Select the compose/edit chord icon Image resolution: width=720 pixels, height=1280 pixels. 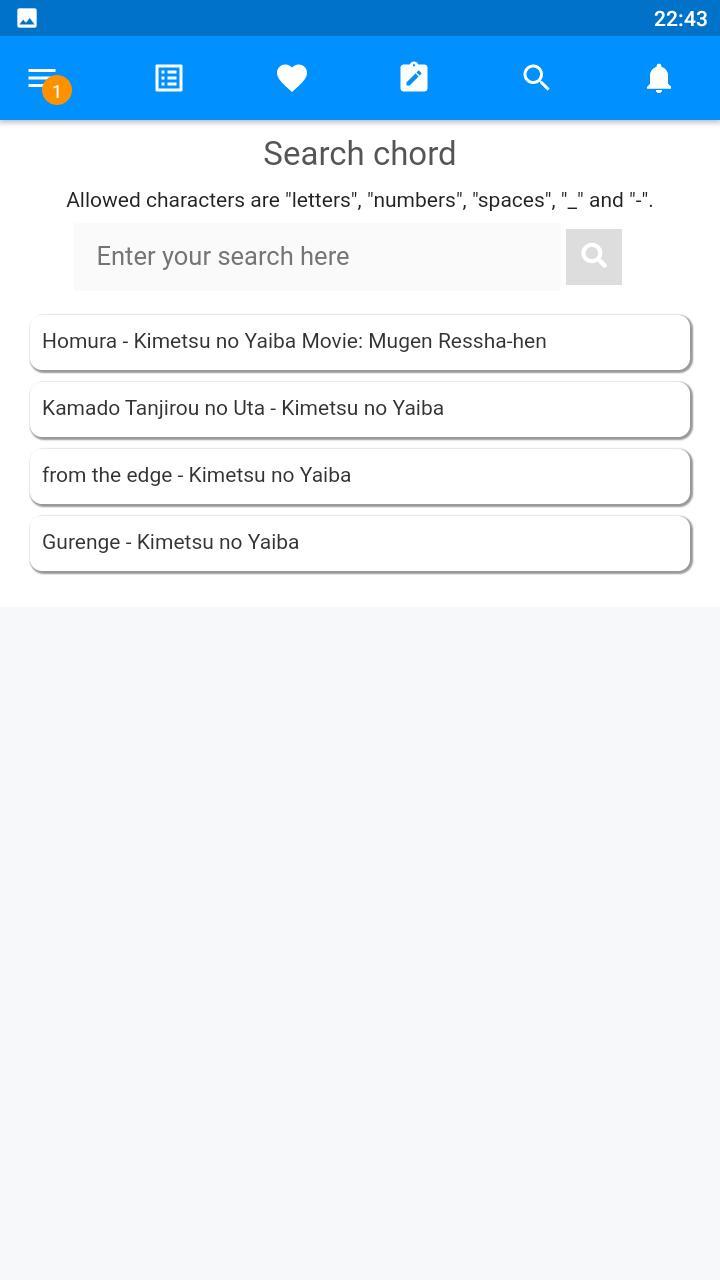[x=414, y=77]
